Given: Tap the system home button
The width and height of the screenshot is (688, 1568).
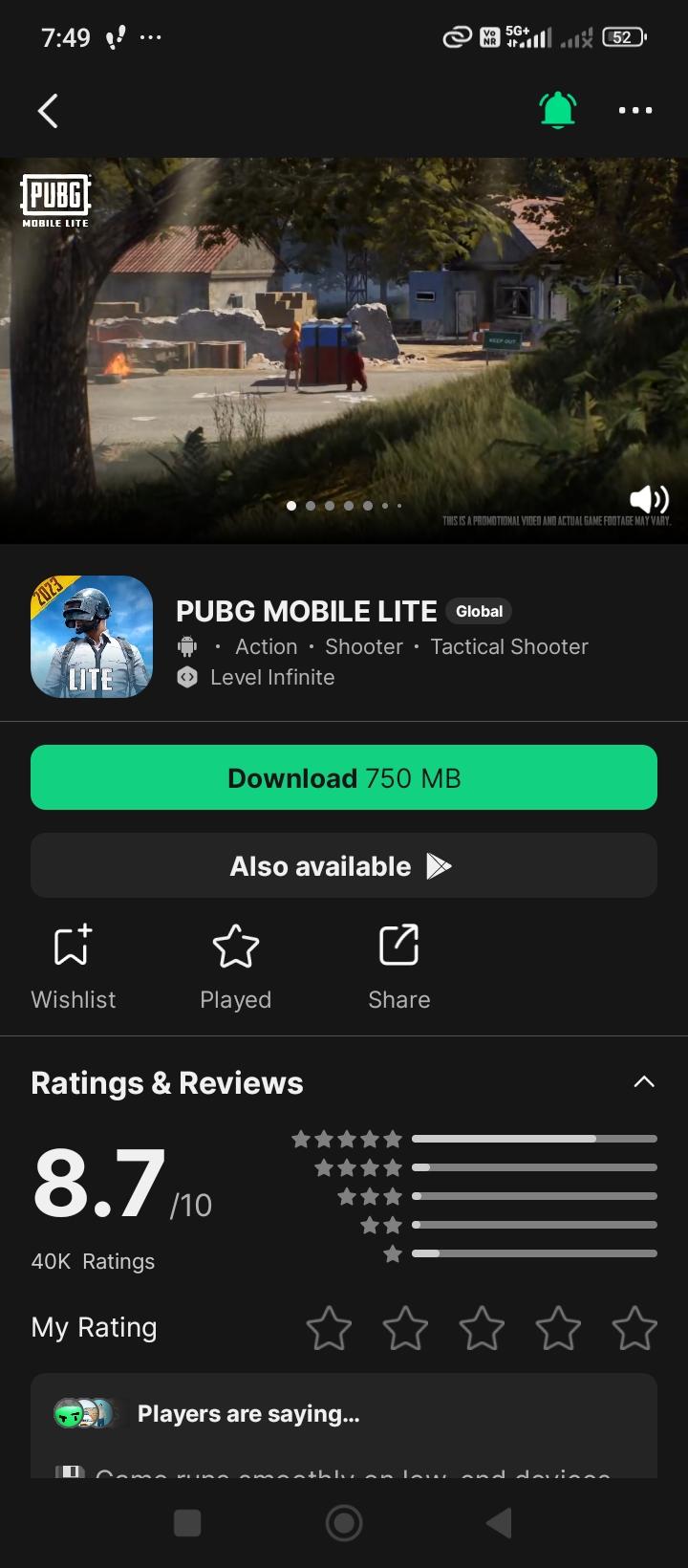Looking at the screenshot, I should click(344, 1523).
